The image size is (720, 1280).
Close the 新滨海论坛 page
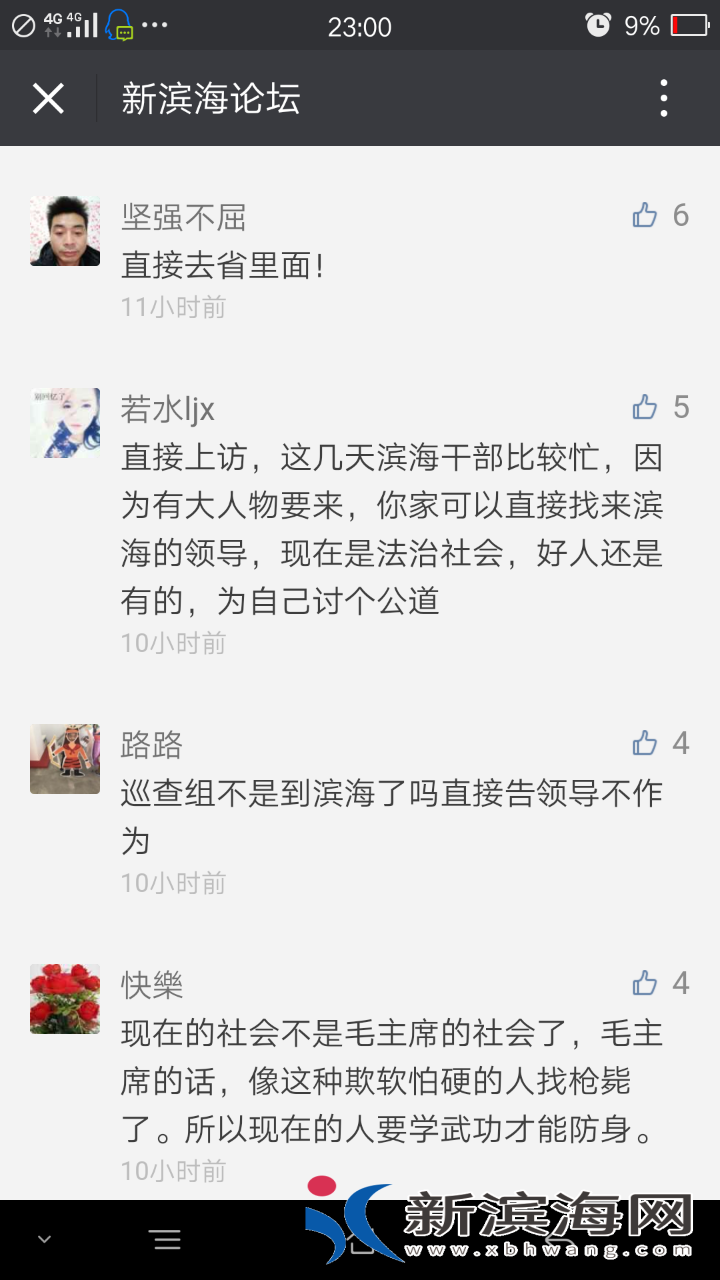[48, 98]
